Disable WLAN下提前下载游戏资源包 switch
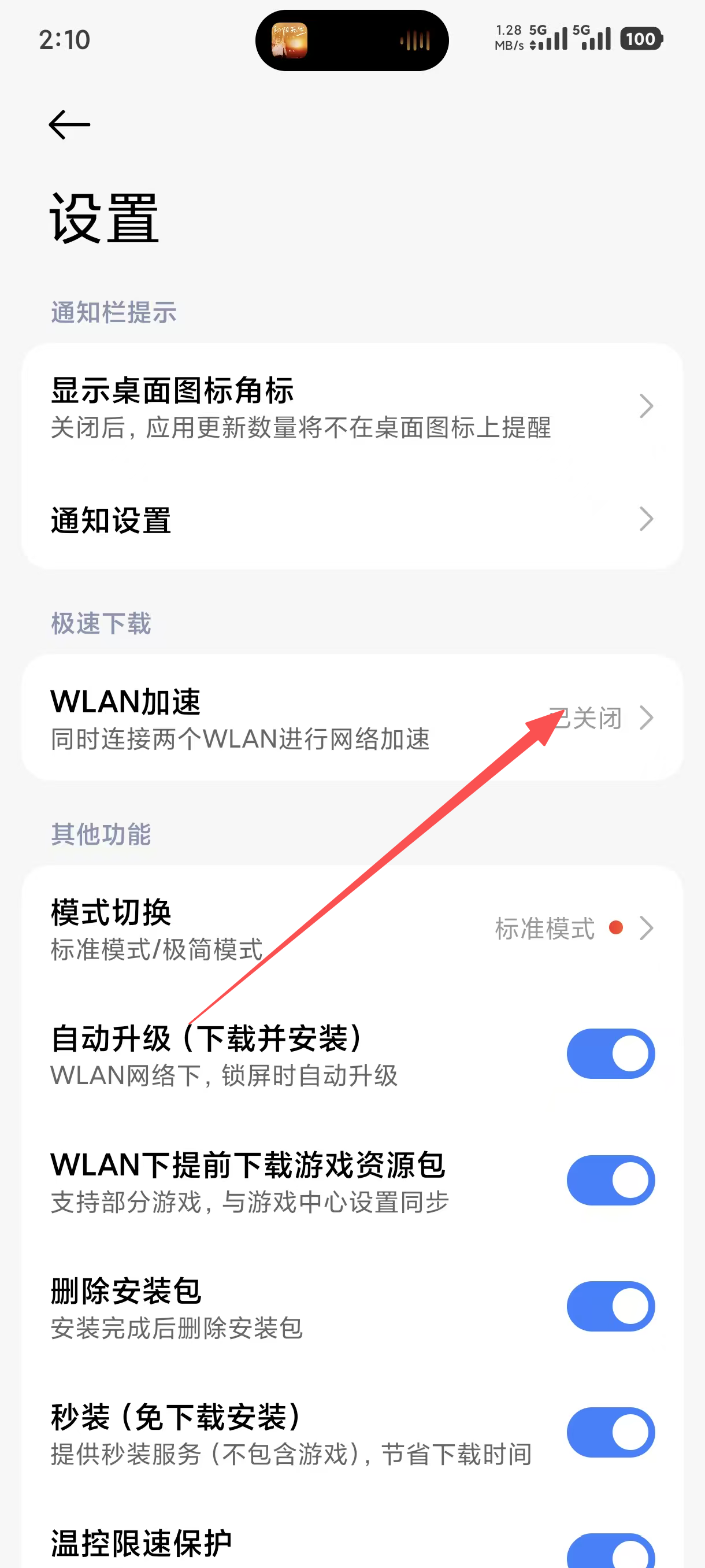The height and width of the screenshot is (1568, 705). [x=610, y=1181]
